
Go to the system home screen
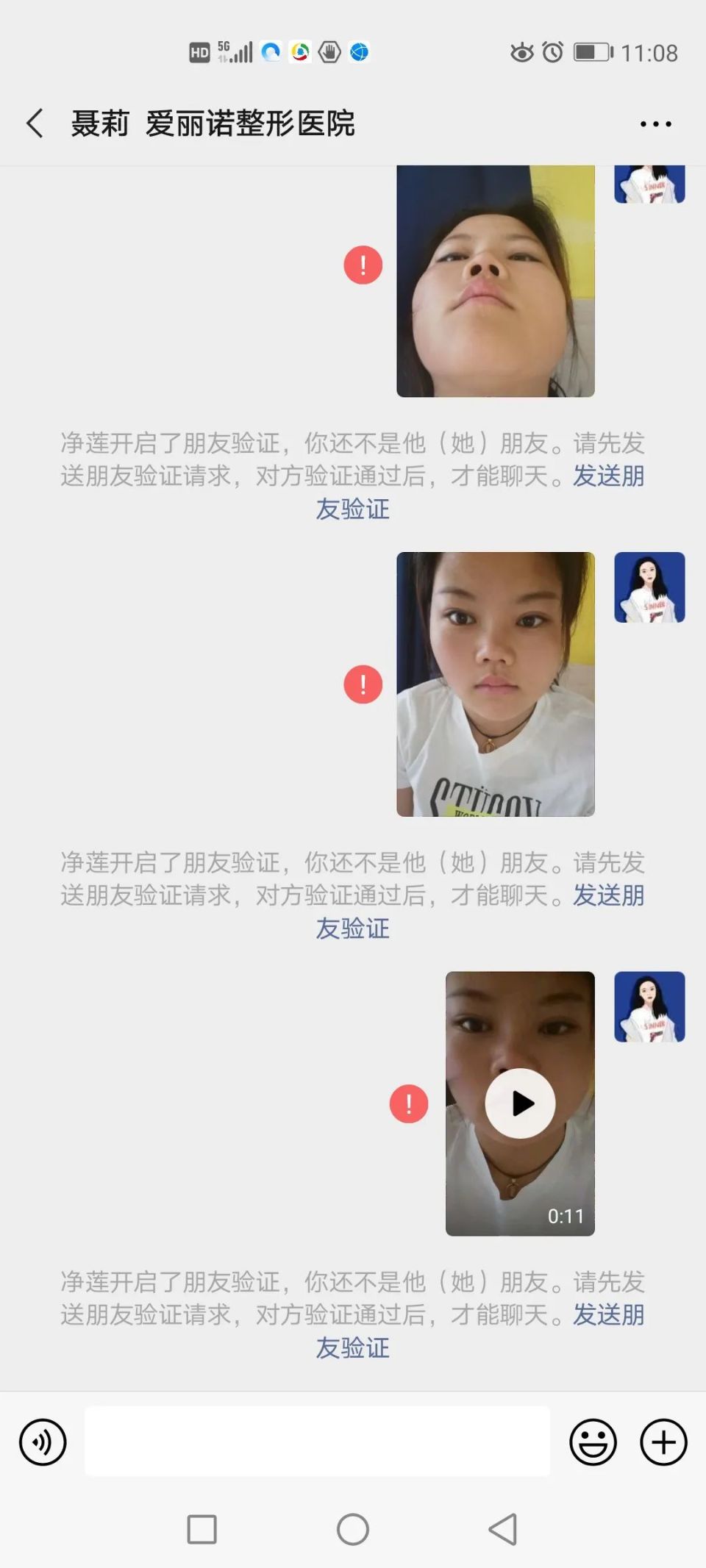pyautogui.click(x=353, y=1529)
